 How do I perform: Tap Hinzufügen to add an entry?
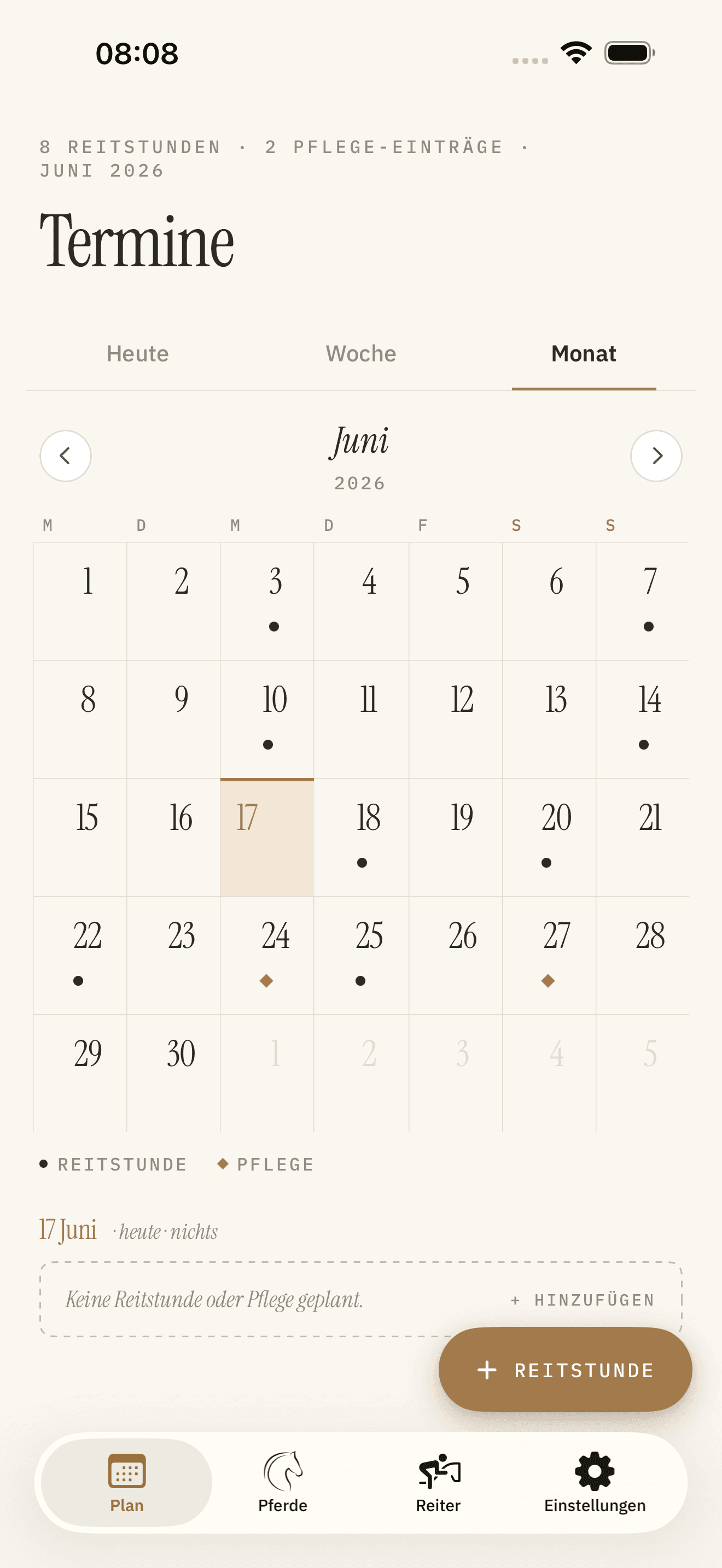(x=583, y=1300)
